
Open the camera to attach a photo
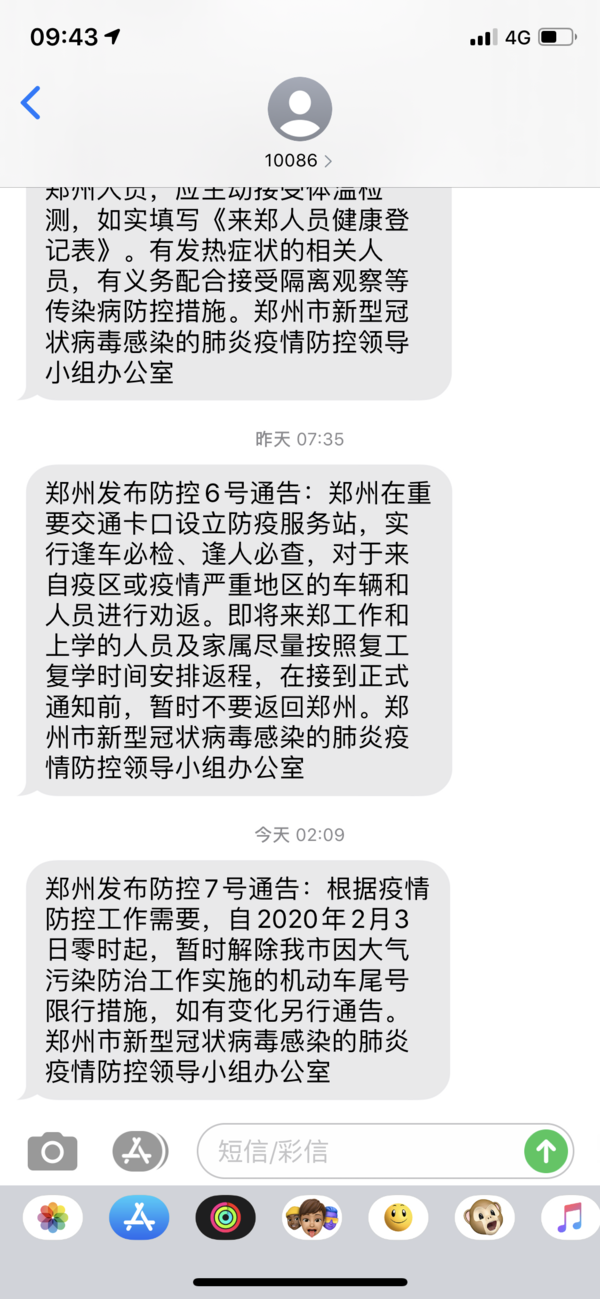(52, 1151)
